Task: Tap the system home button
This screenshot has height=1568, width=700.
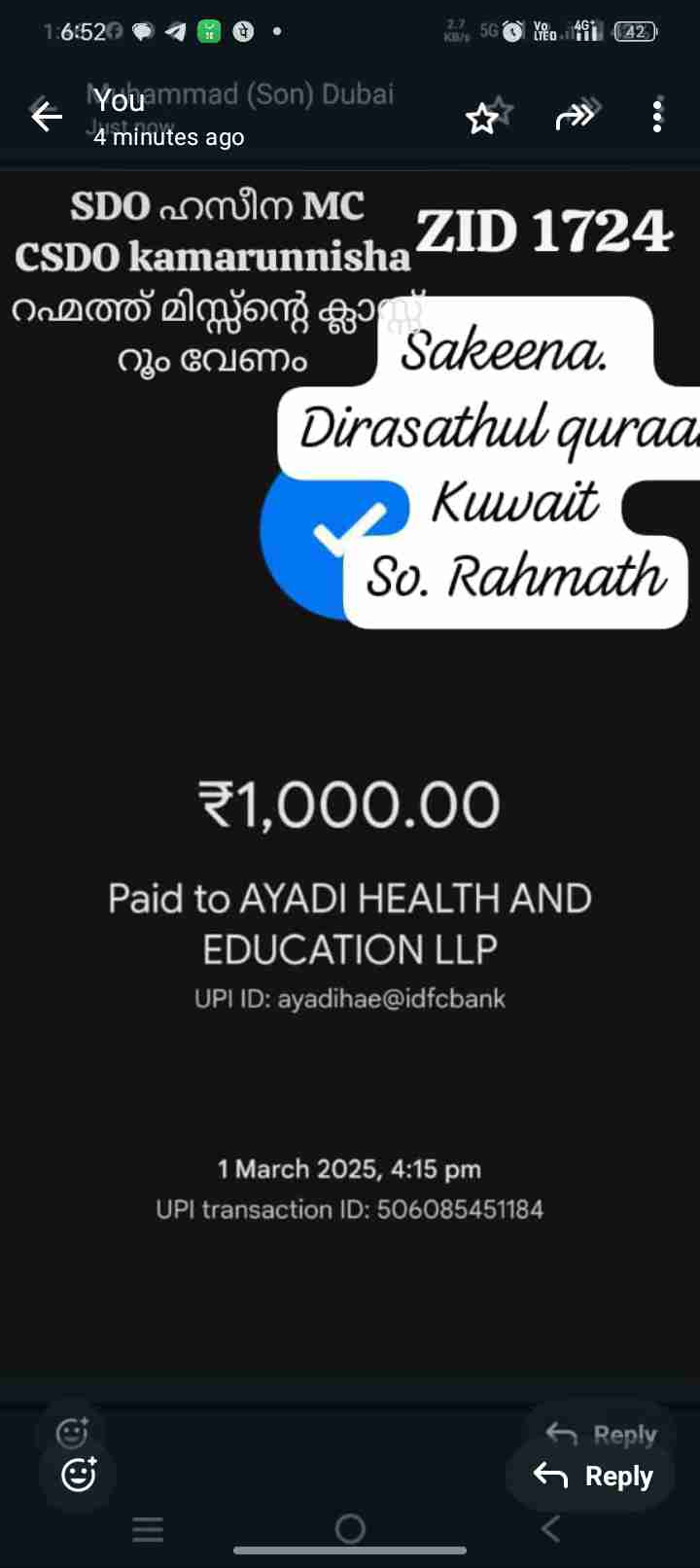Action: [350, 1529]
